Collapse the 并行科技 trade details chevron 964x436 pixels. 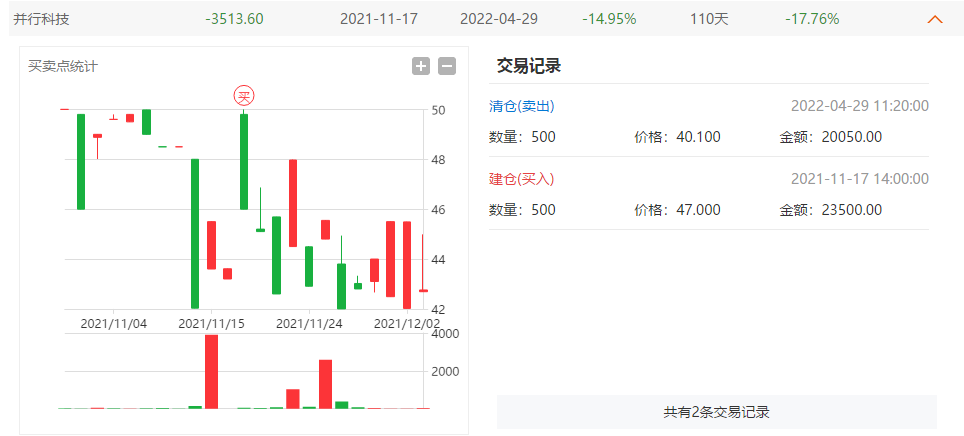(935, 19)
